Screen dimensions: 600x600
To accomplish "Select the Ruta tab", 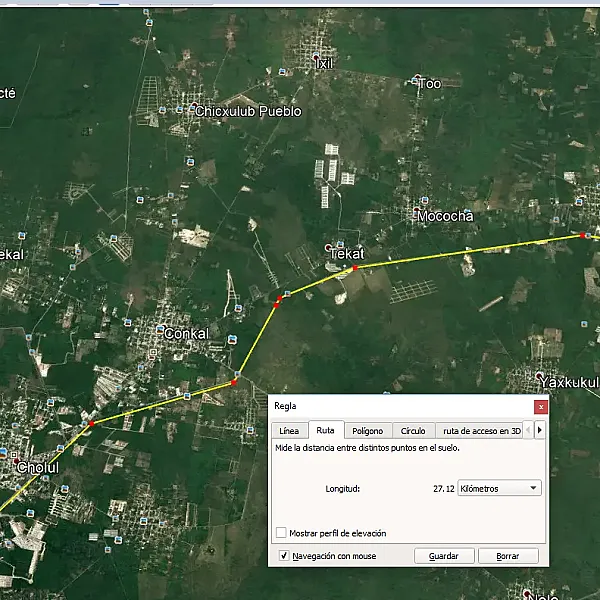I will coord(326,430).
